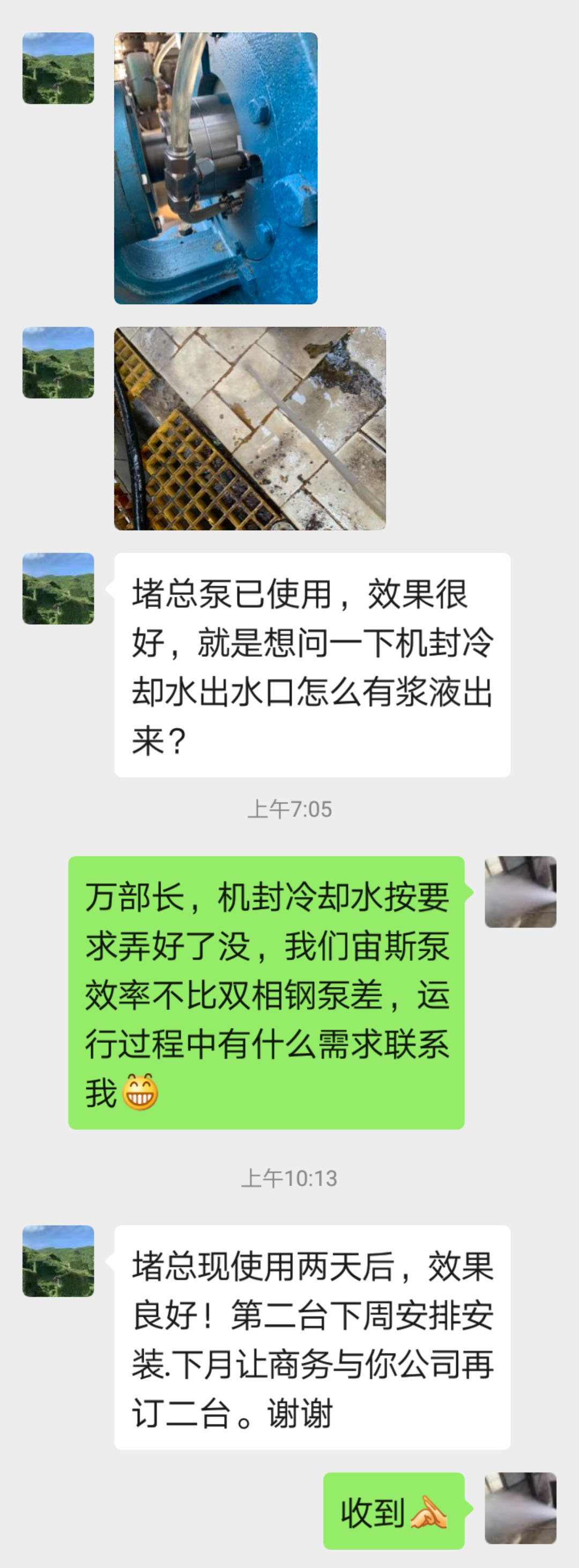The width and height of the screenshot is (579, 1568).
Task: Open the yellow floor grating photo
Action: (x=250, y=428)
